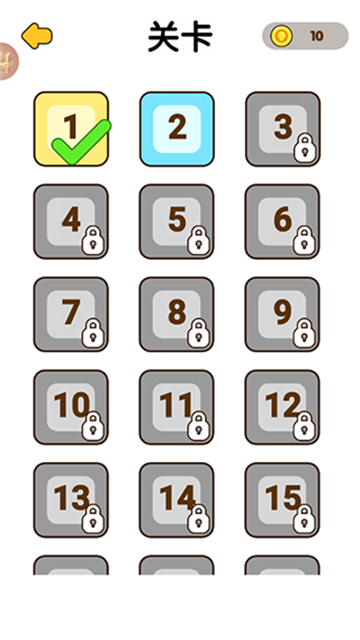Open the floating round badge at left edge
This screenshot has height=640, width=360.
pos(8,61)
